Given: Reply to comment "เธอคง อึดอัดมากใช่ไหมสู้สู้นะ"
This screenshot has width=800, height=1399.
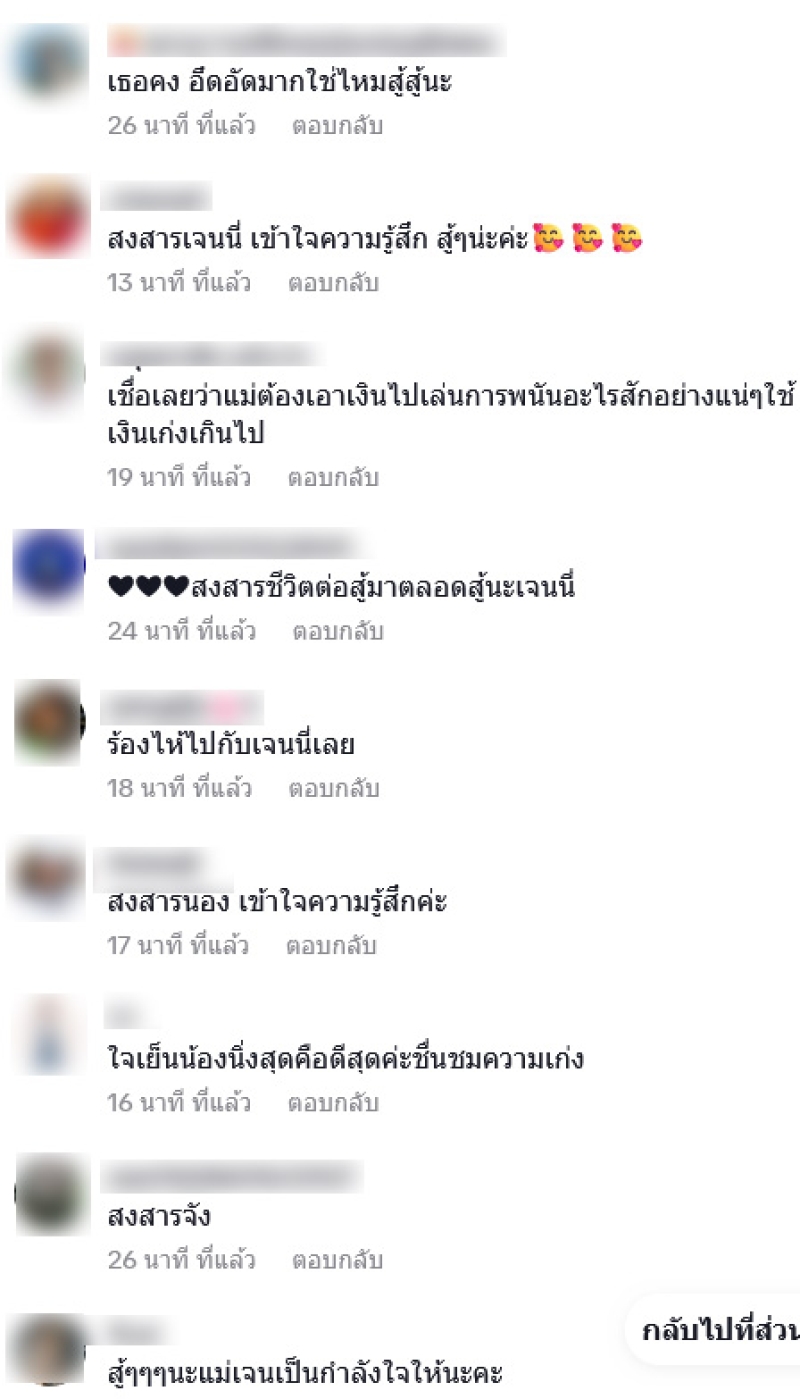Looking at the screenshot, I should [337, 127].
